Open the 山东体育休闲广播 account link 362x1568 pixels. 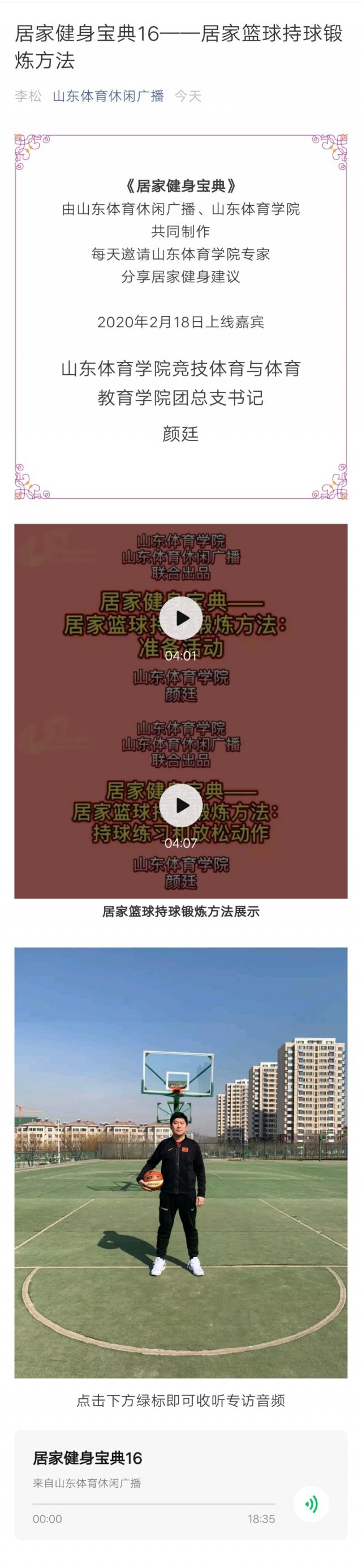tap(108, 96)
